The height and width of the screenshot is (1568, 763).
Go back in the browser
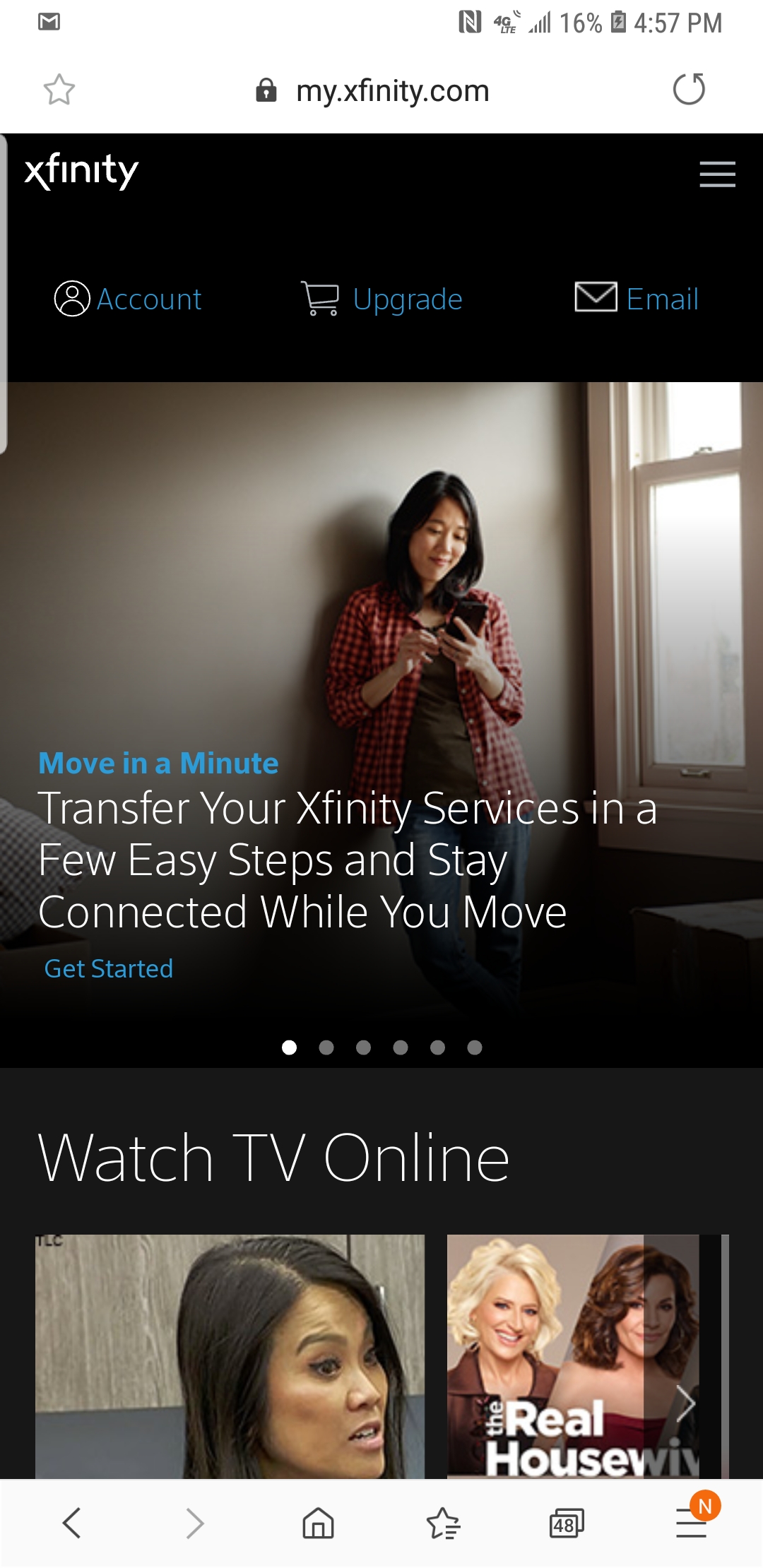(x=72, y=1523)
